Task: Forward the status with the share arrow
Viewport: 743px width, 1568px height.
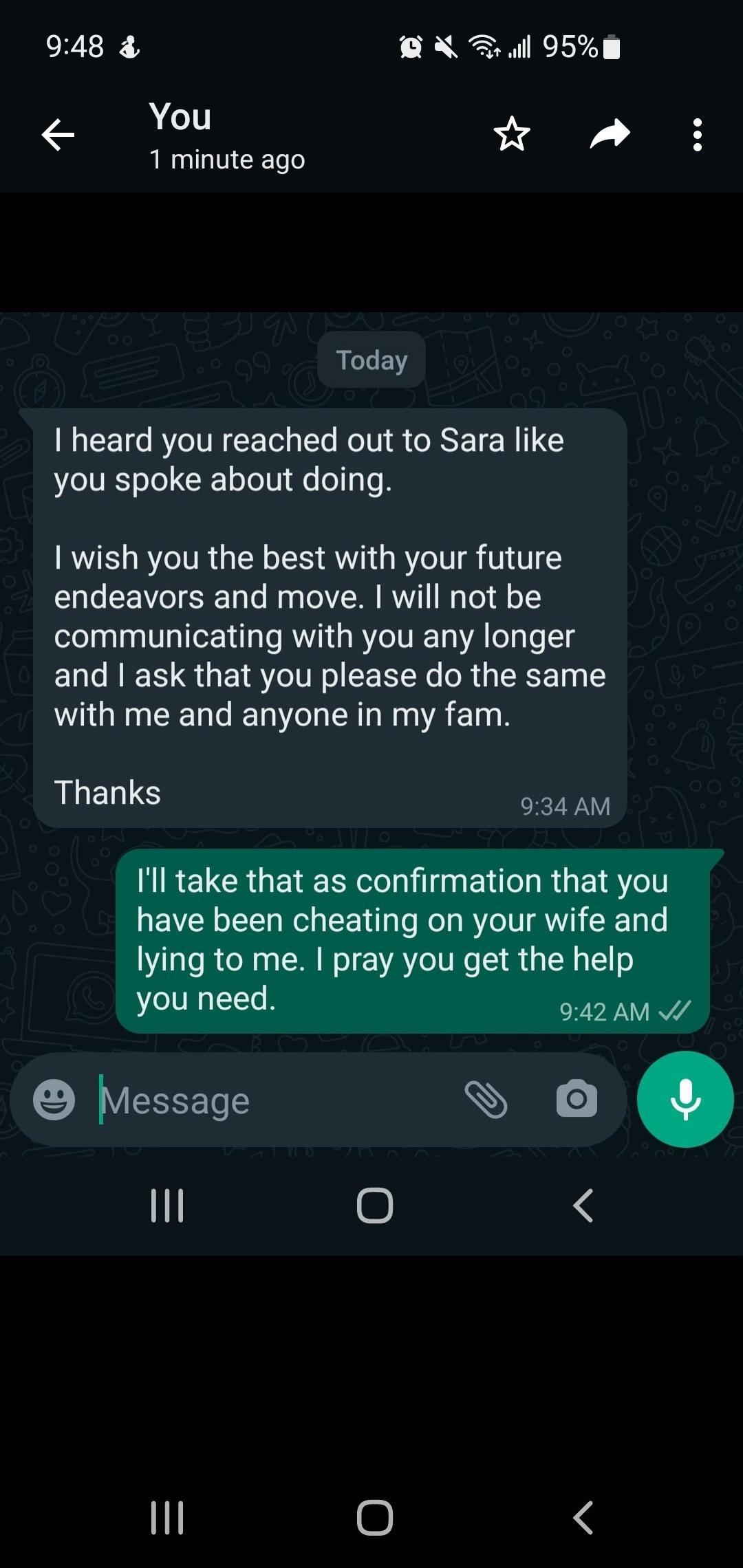Action: pos(610,133)
